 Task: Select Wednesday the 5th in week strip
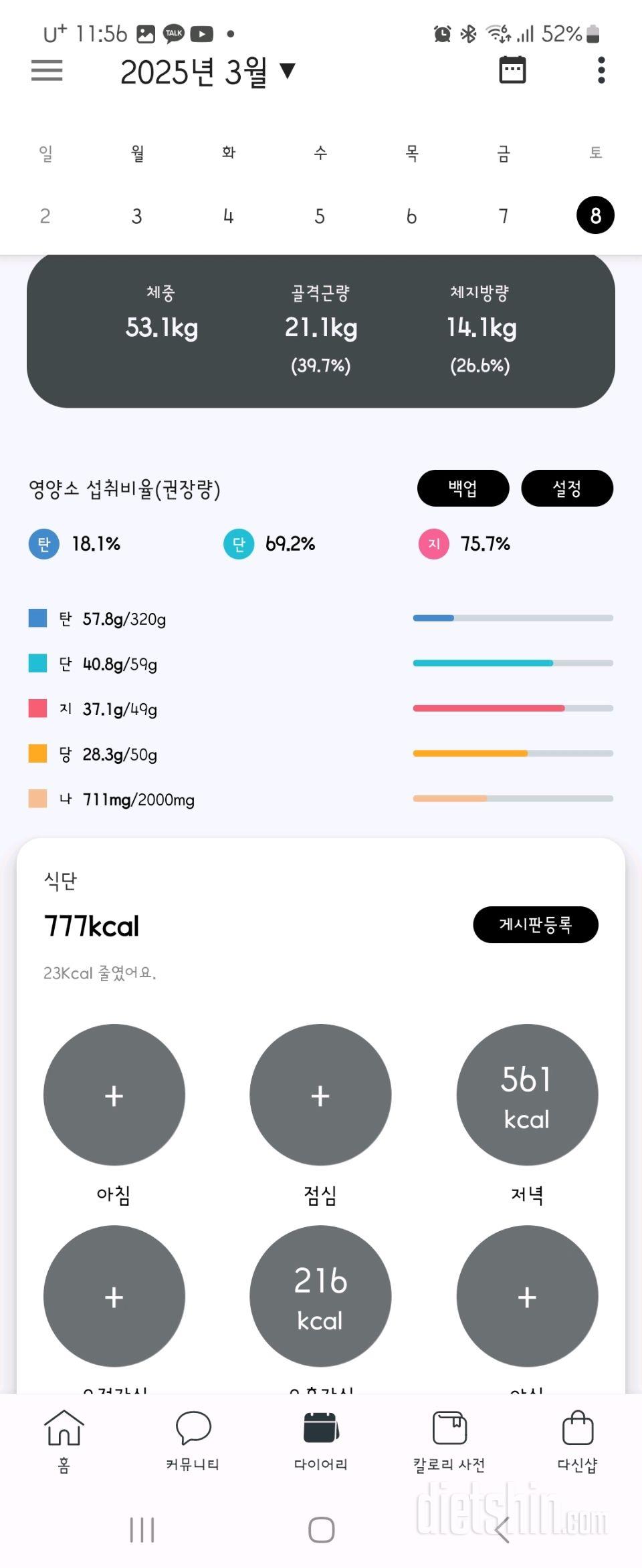pos(320,216)
